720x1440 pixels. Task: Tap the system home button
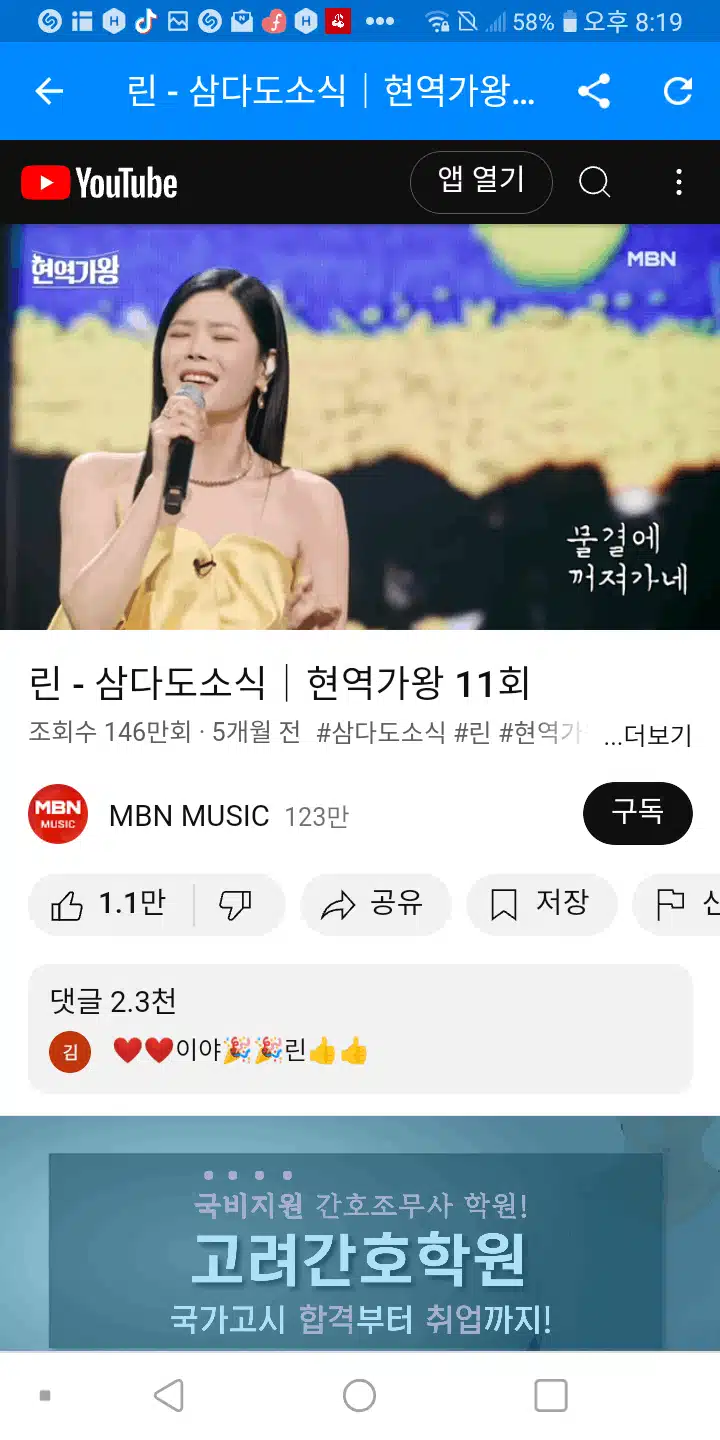pos(359,1395)
